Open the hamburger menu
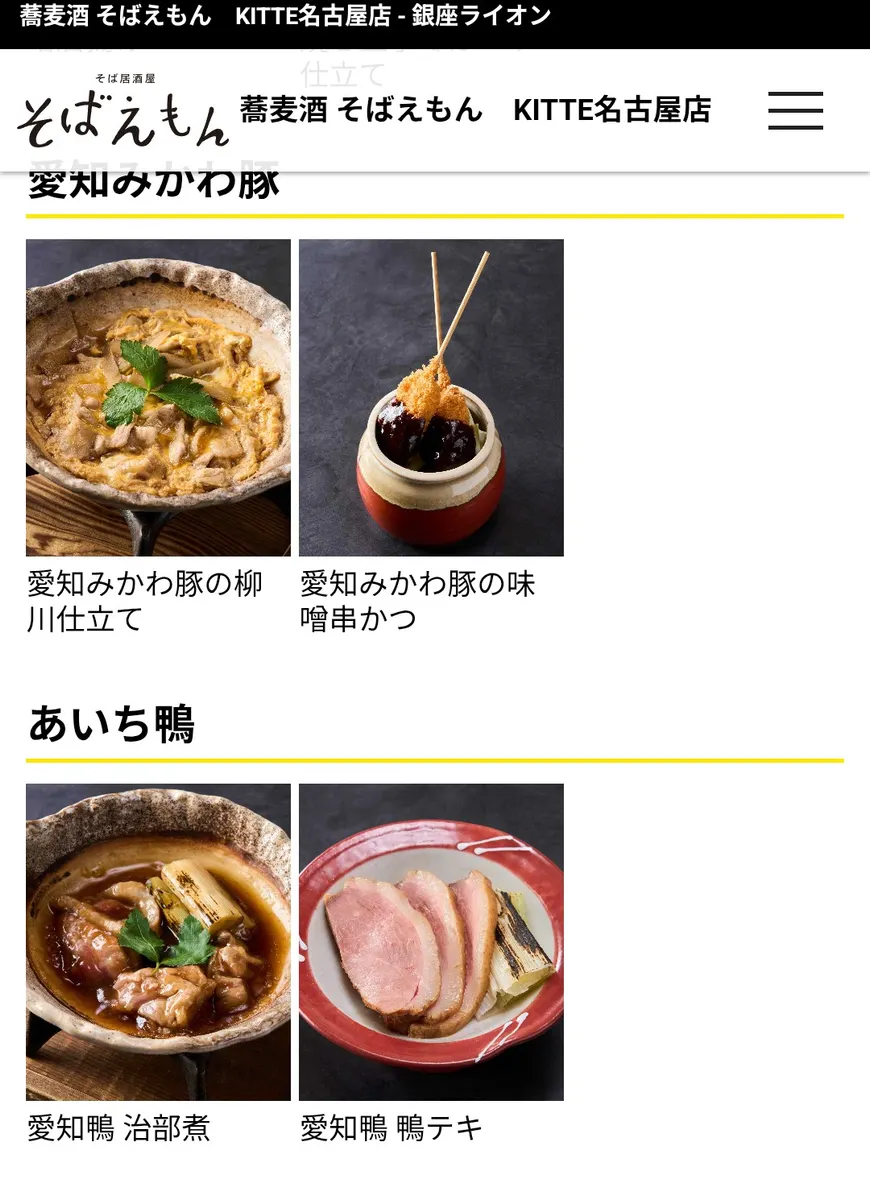 pos(795,110)
